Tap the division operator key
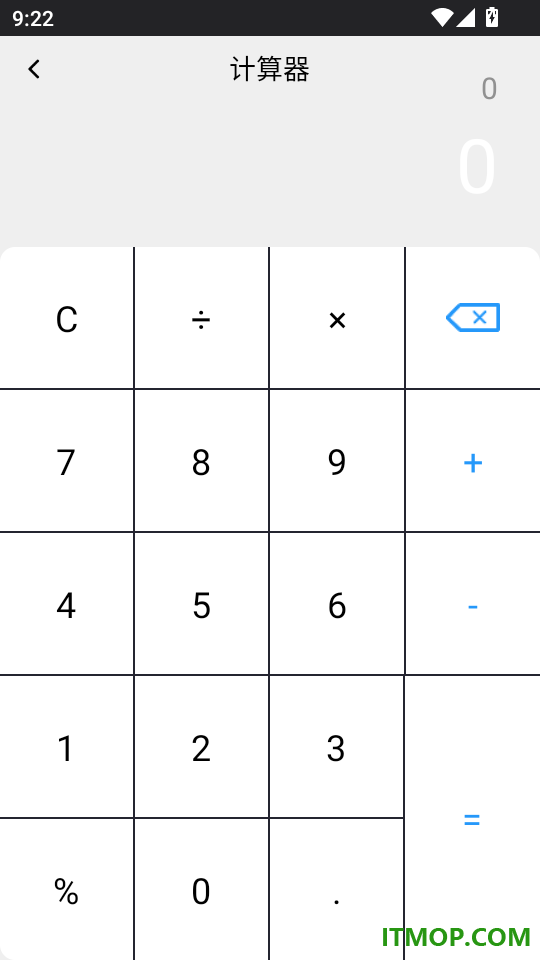The width and height of the screenshot is (540, 960). pyautogui.click(x=201, y=318)
